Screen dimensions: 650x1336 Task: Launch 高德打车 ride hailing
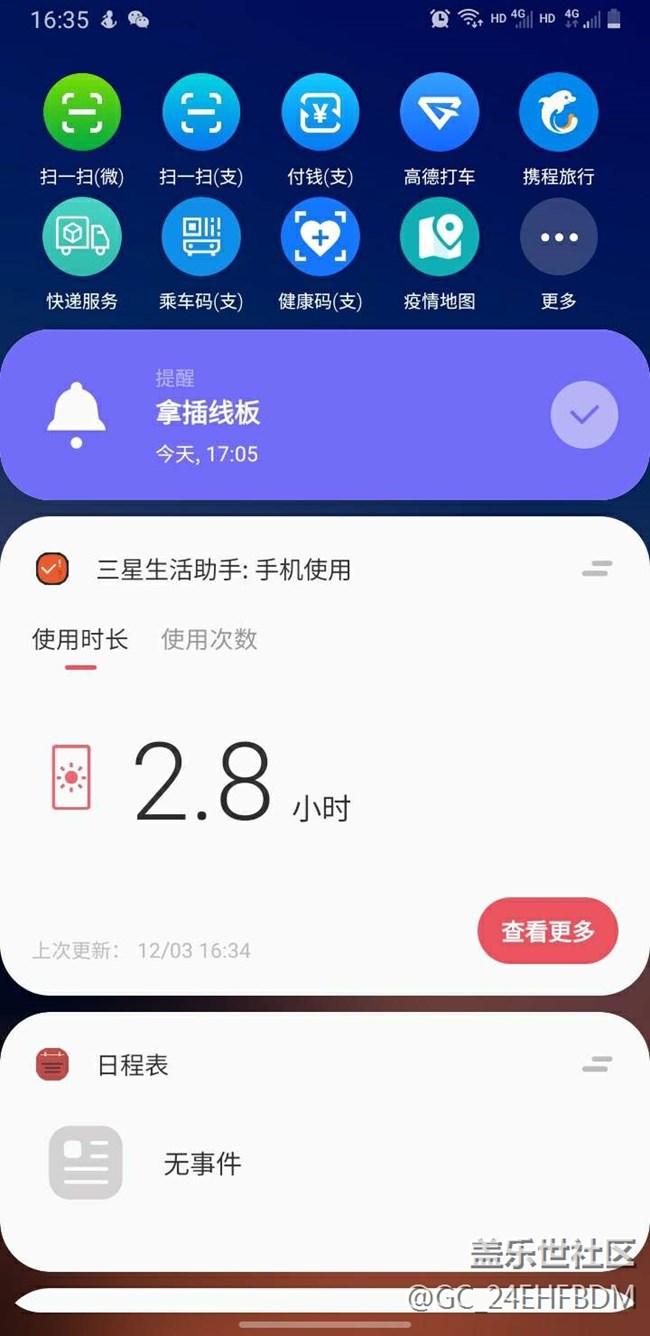click(x=439, y=113)
